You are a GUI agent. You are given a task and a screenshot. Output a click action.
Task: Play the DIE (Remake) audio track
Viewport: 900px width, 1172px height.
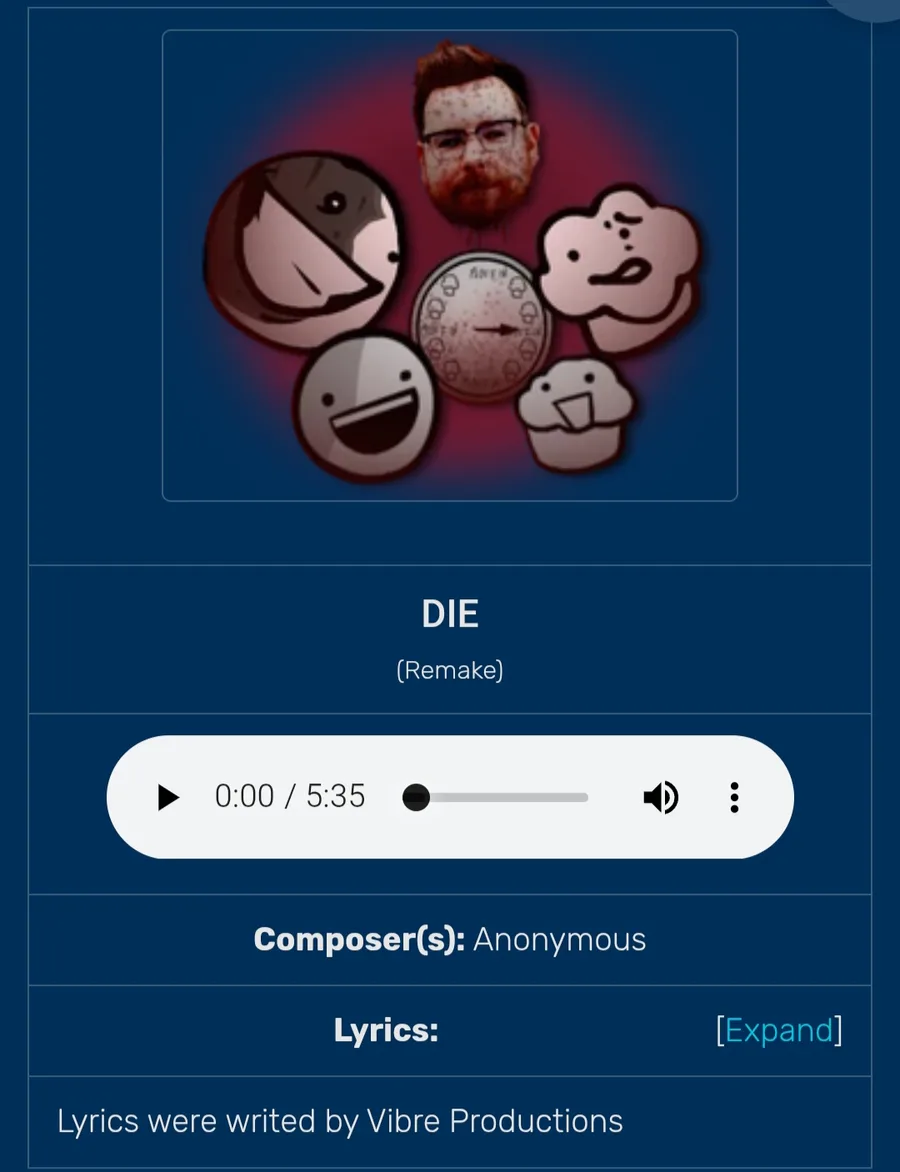click(168, 797)
